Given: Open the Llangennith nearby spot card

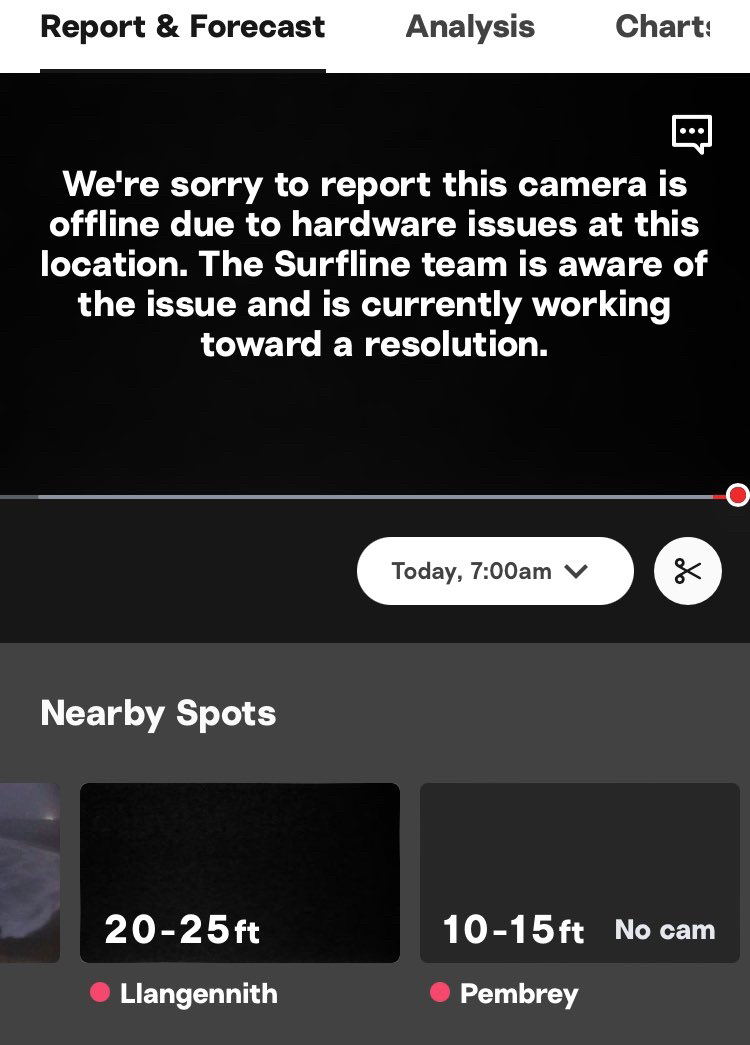Looking at the screenshot, I should pos(240,872).
